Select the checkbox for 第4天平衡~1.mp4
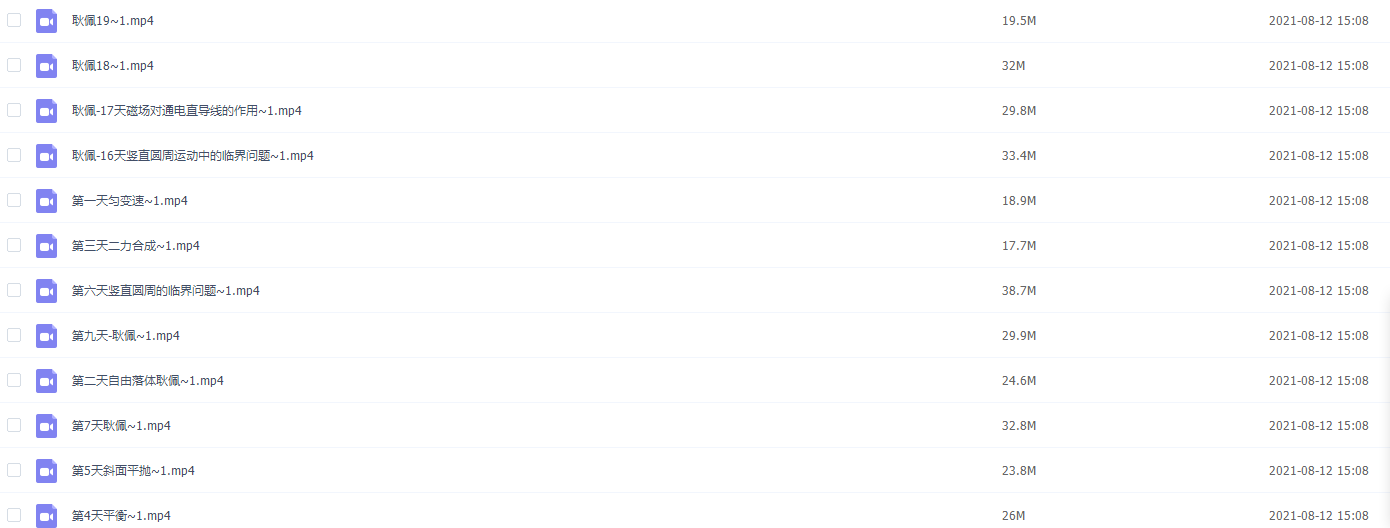The height and width of the screenshot is (528, 1390). click(14, 515)
